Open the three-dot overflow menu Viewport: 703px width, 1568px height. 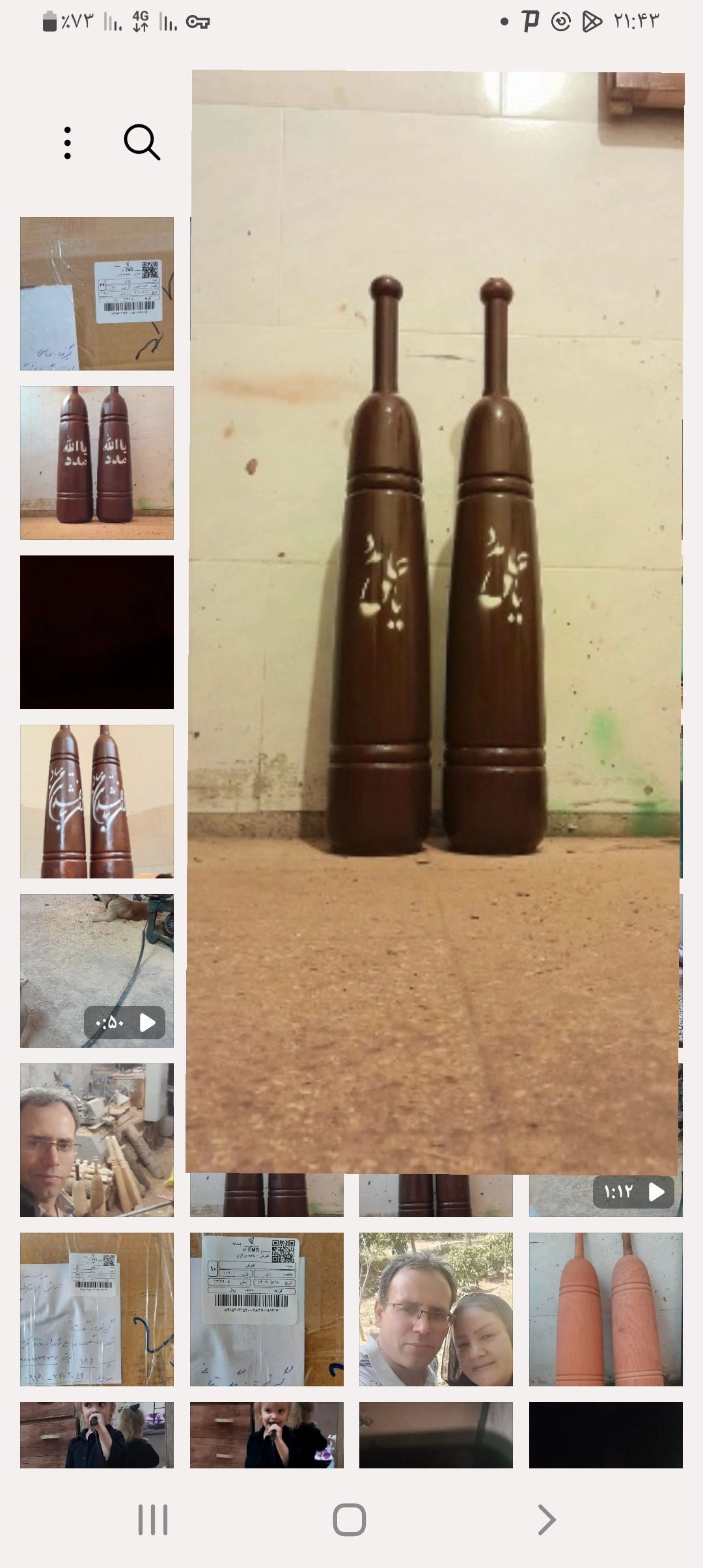(x=68, y=143)
